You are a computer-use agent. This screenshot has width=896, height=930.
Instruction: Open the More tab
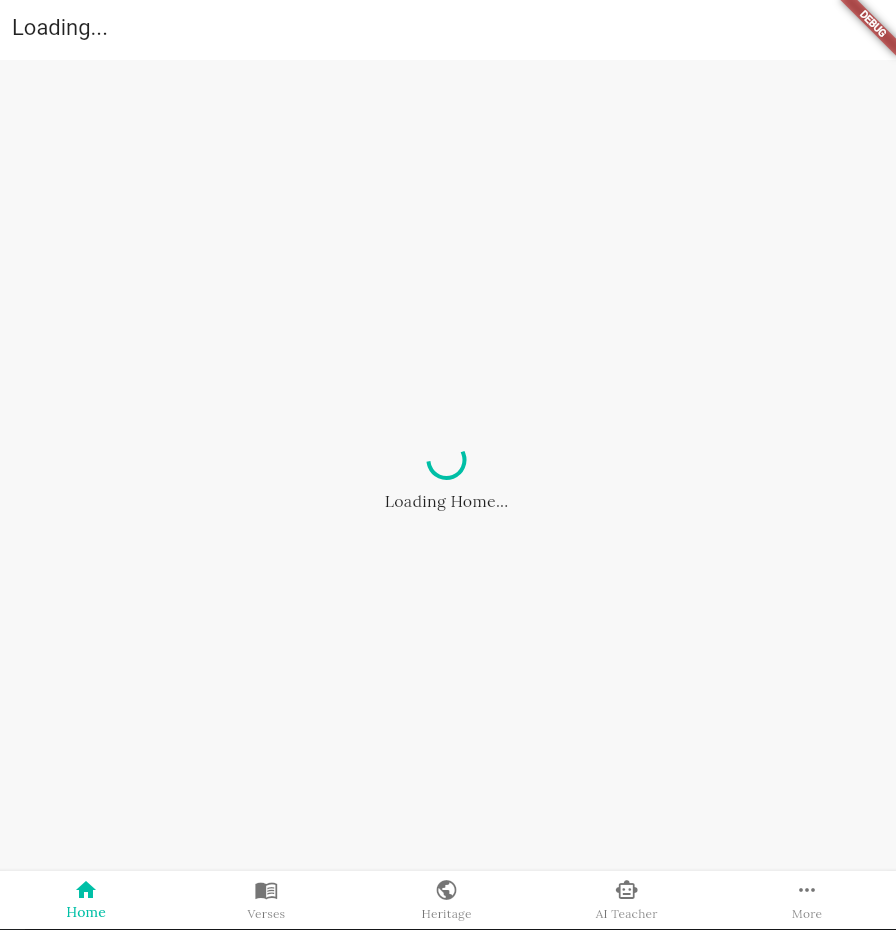click(806, 899)
